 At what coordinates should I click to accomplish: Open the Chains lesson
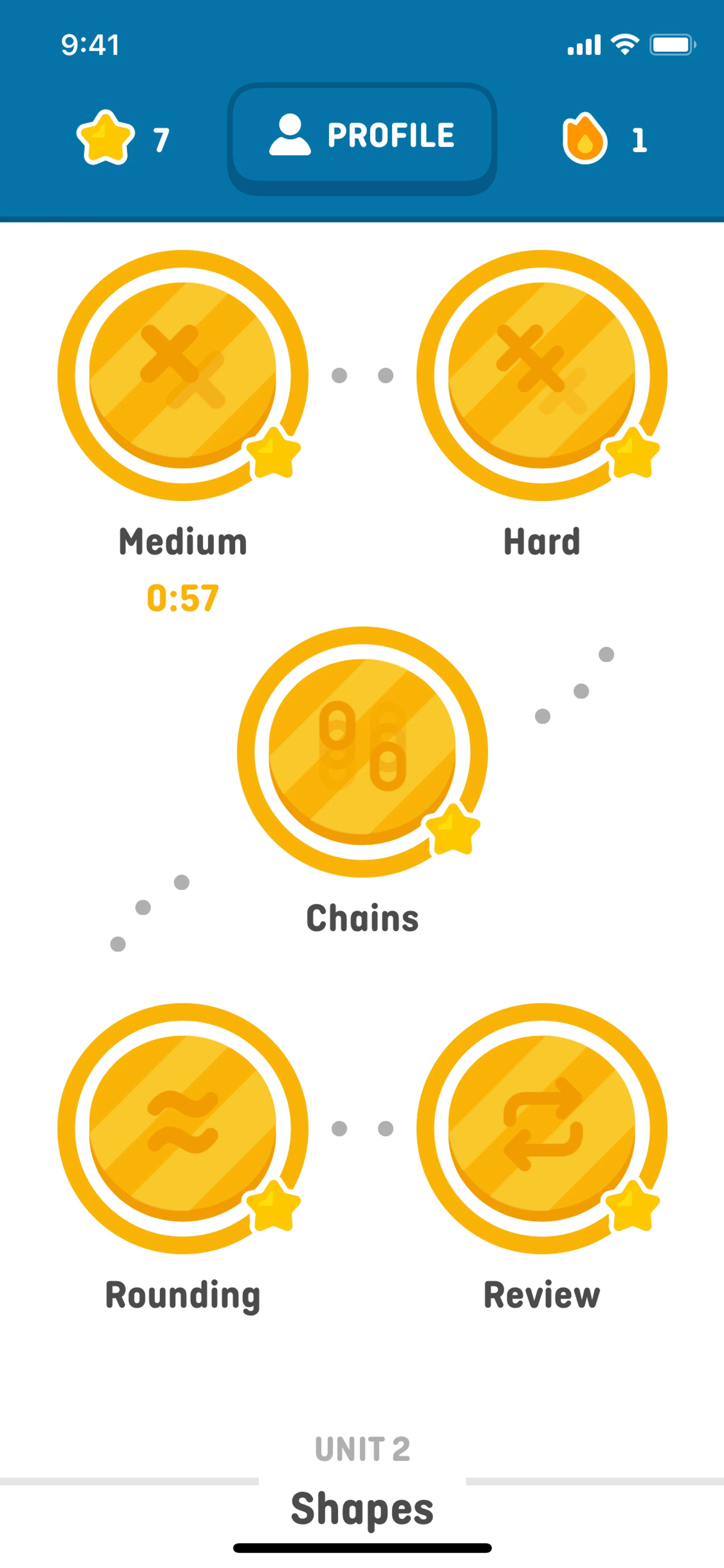[362, 752]
